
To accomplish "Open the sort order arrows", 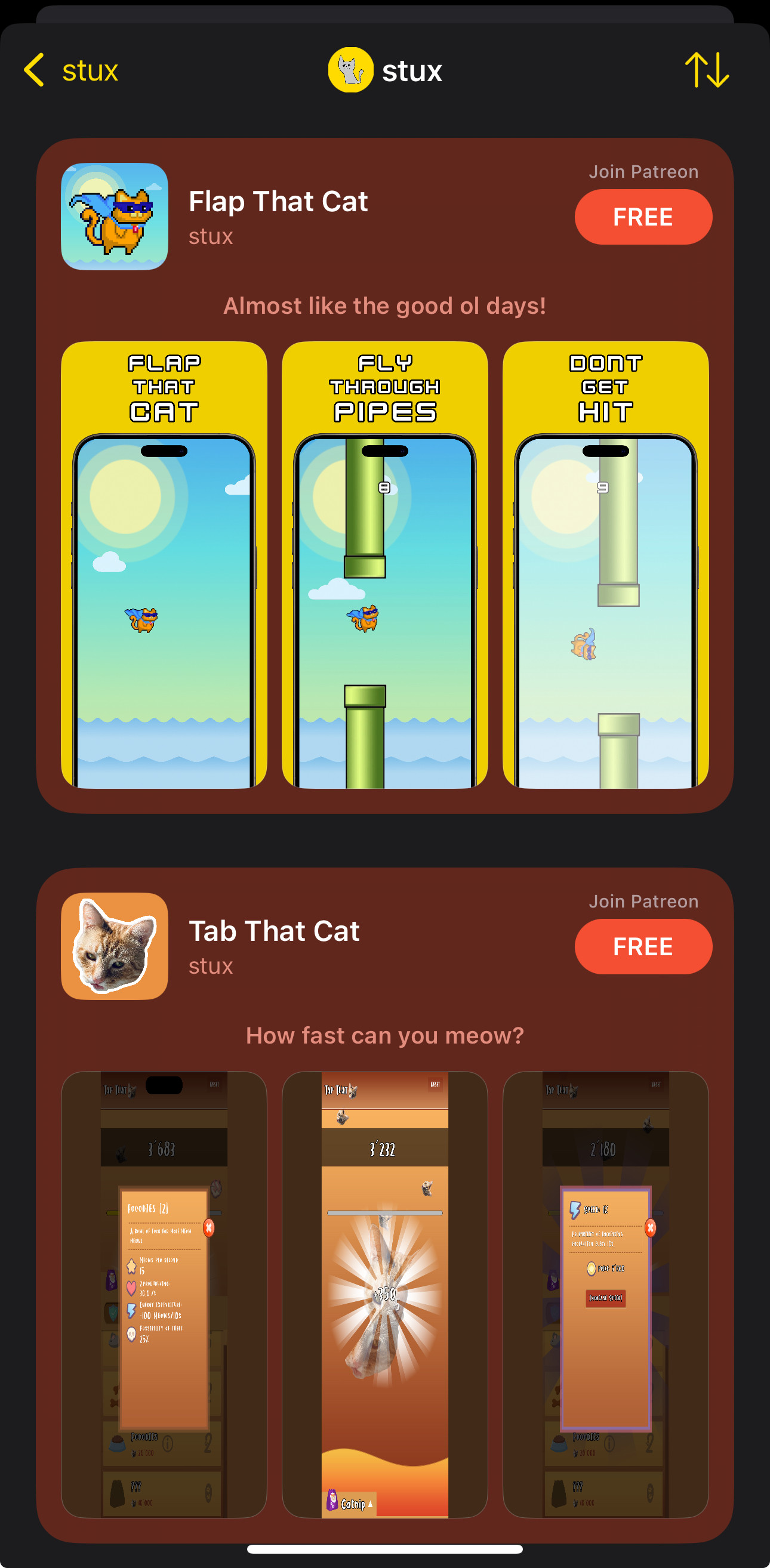I will tap(707, 69).
